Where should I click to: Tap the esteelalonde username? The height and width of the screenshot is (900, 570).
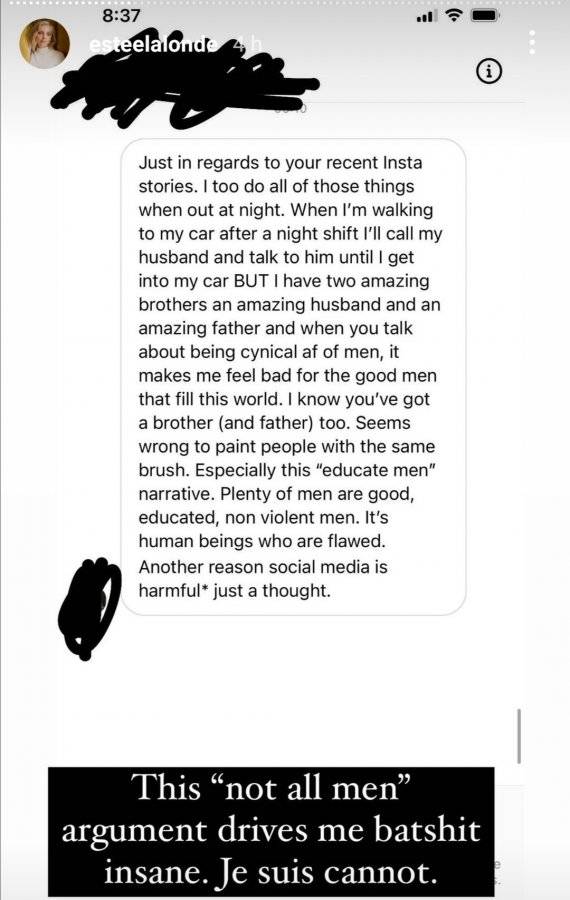[x=153, y=44]
